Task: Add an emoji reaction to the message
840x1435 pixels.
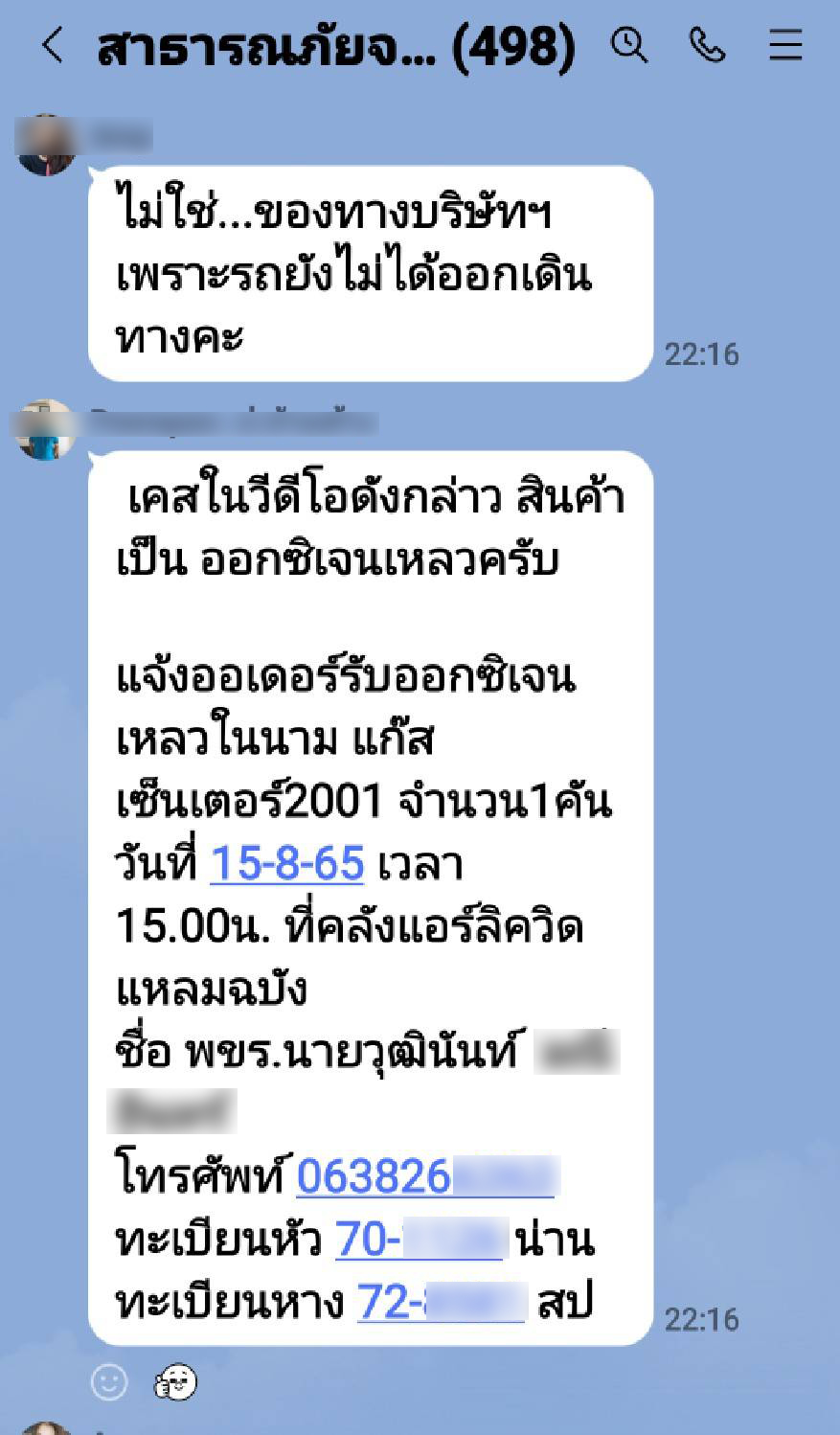Action: coord(108,1382)
